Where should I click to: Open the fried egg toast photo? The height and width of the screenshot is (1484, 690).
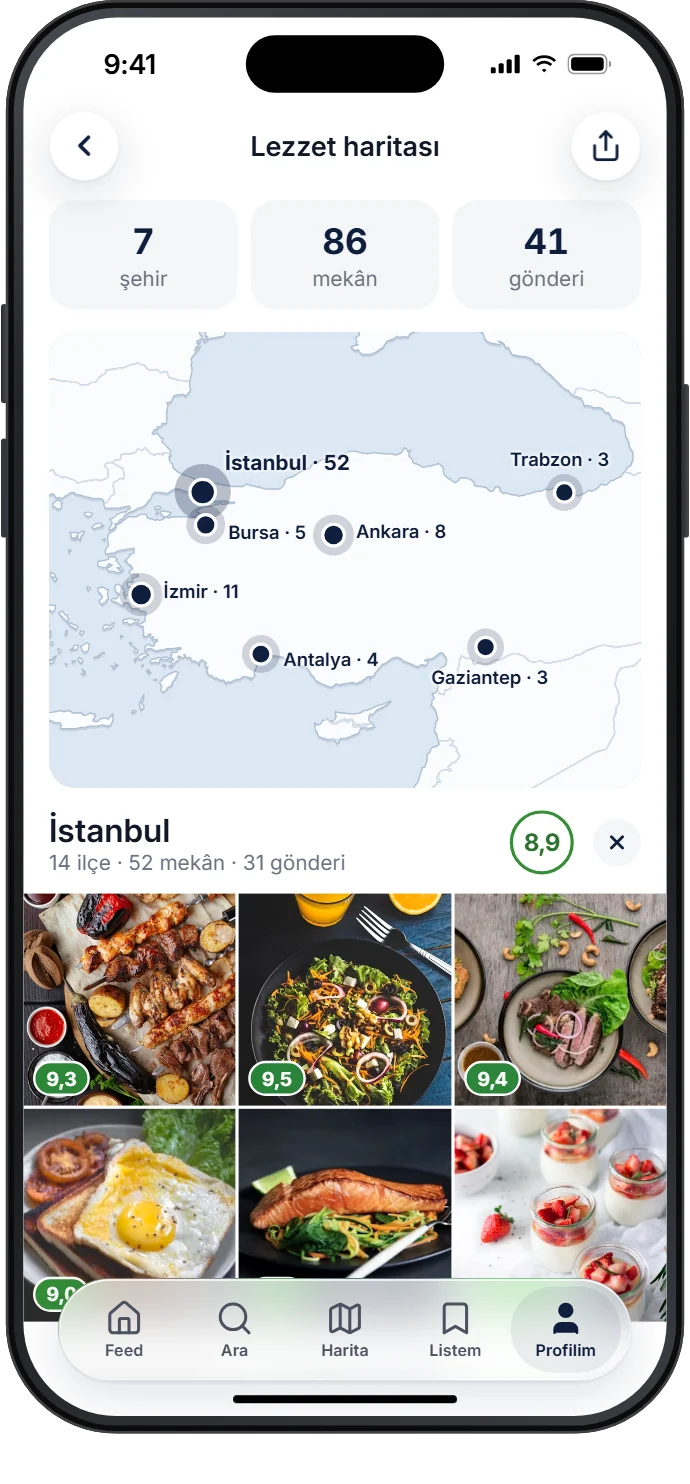pyautogui.click(x=130, y=1190)
